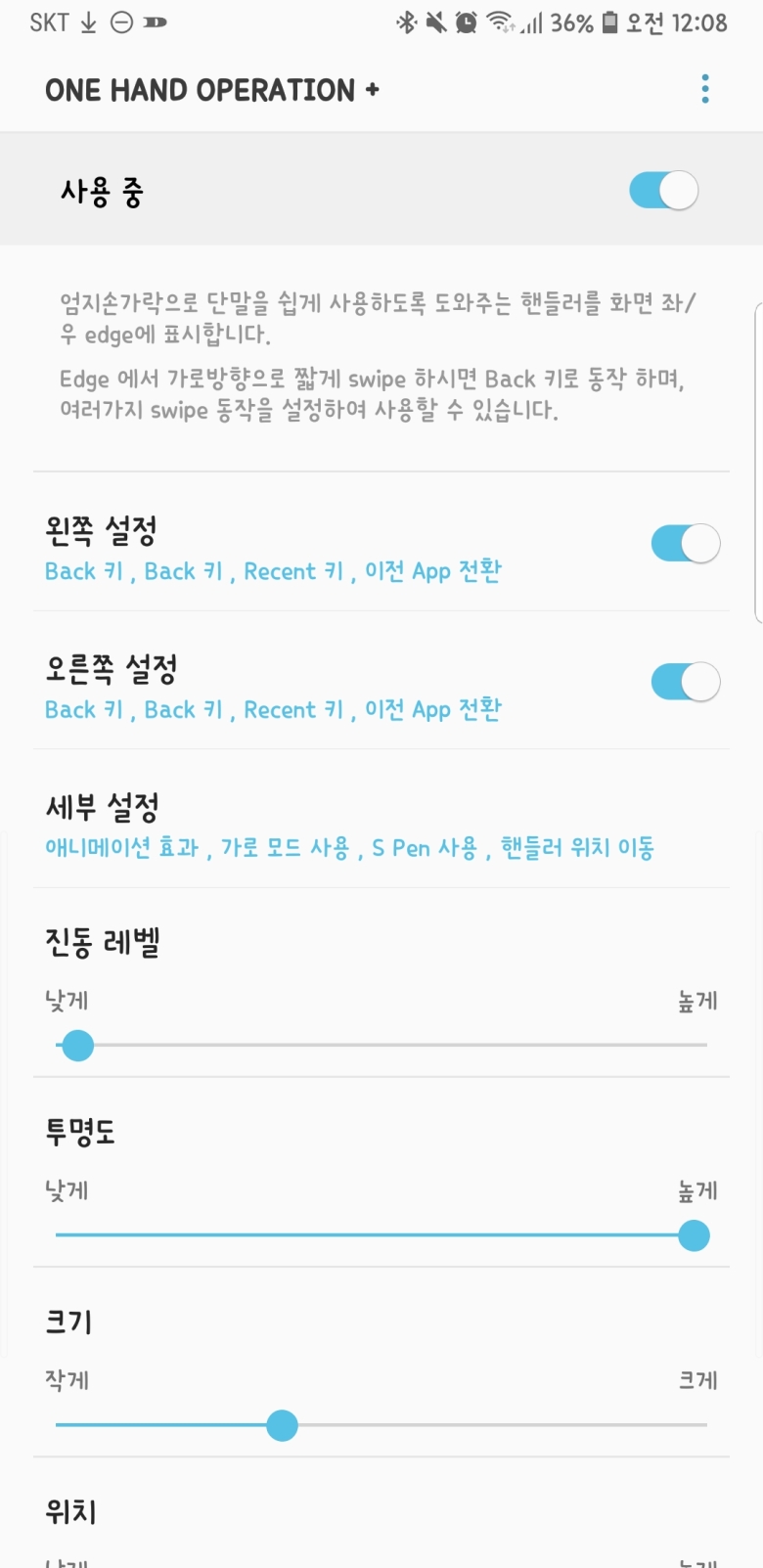The height and width of the screenshot is (1568, 763).
Task: Disable the 왼쪽 설정 toggle
Action: point(685,544)
